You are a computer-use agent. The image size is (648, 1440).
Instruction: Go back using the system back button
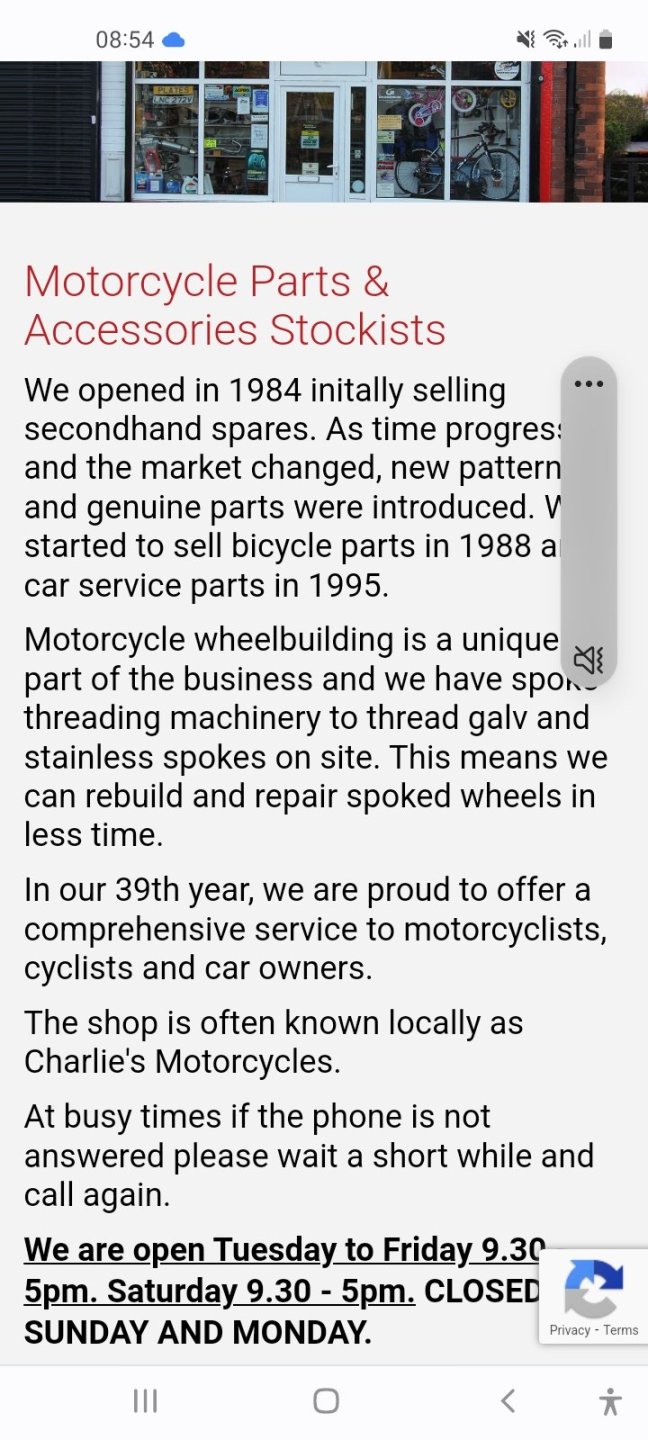tap(508, 1401)
